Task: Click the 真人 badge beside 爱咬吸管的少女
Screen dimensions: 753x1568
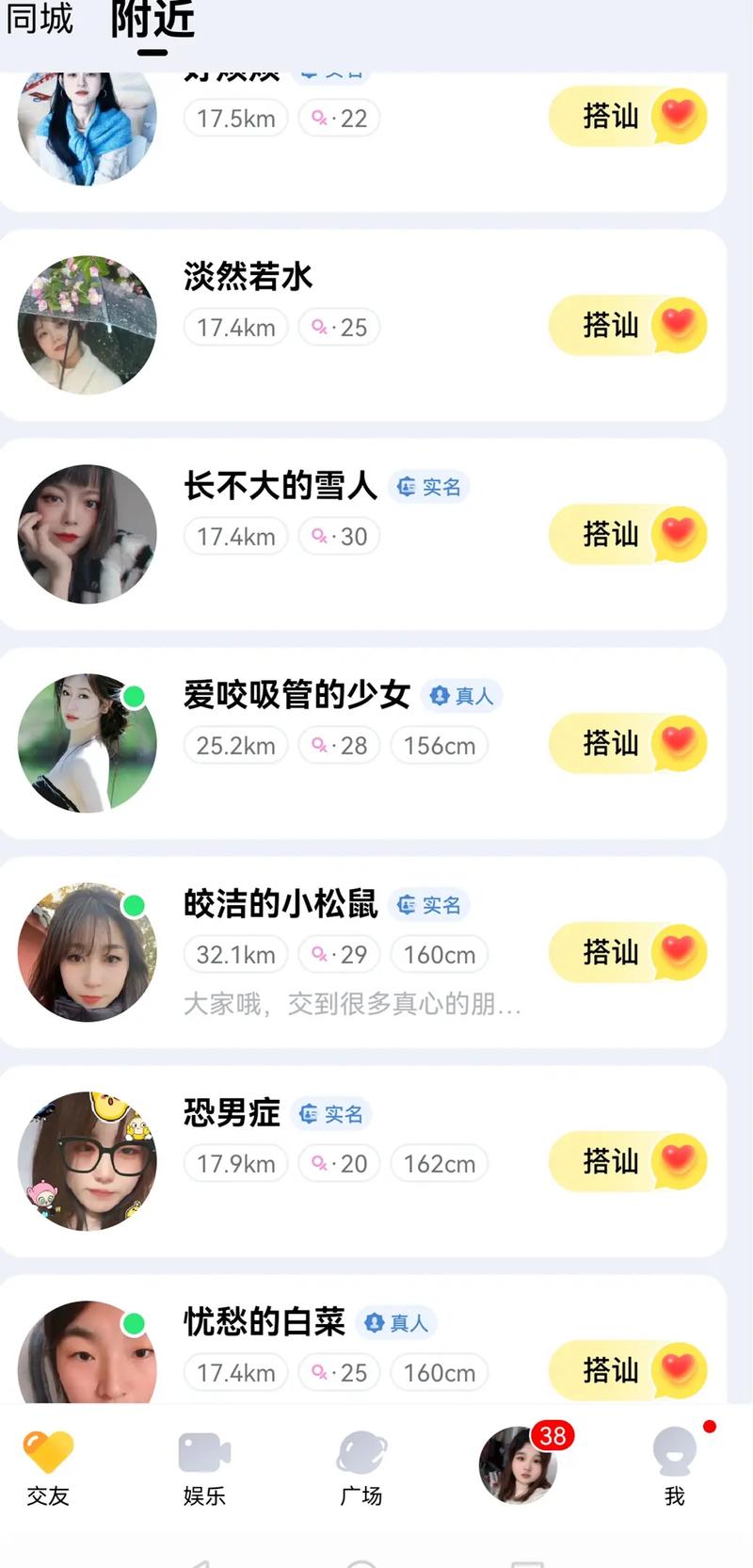Action: 461,696
